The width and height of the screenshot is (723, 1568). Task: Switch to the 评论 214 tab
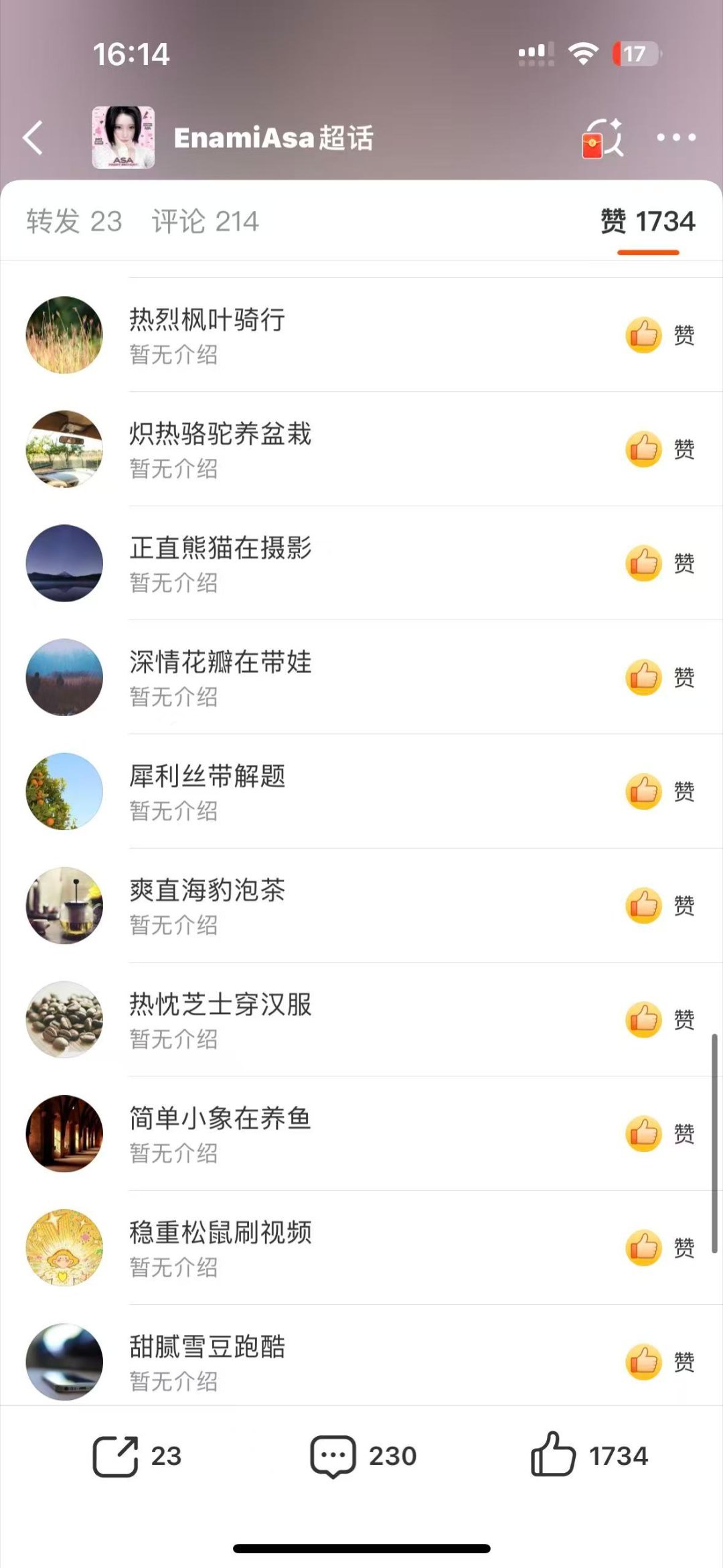[x=205, y=222]
